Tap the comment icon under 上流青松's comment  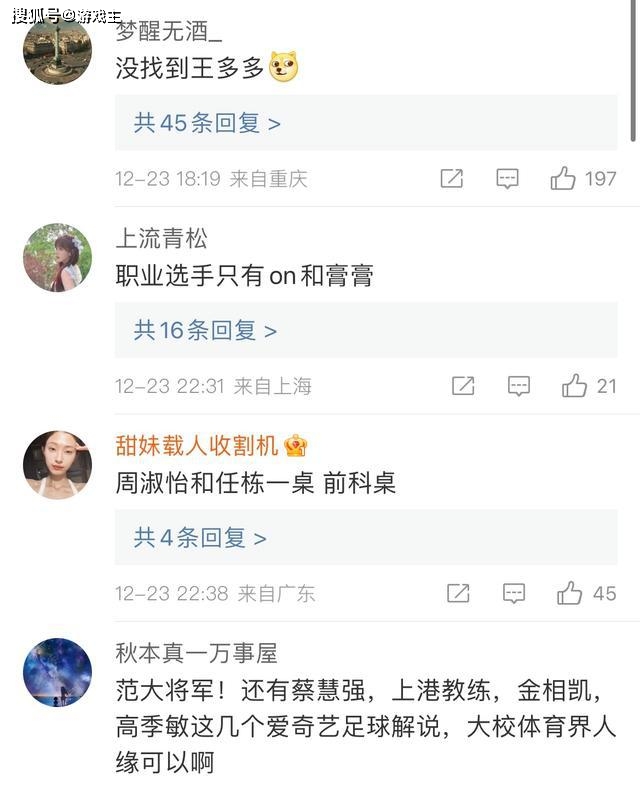pos(518,386)
